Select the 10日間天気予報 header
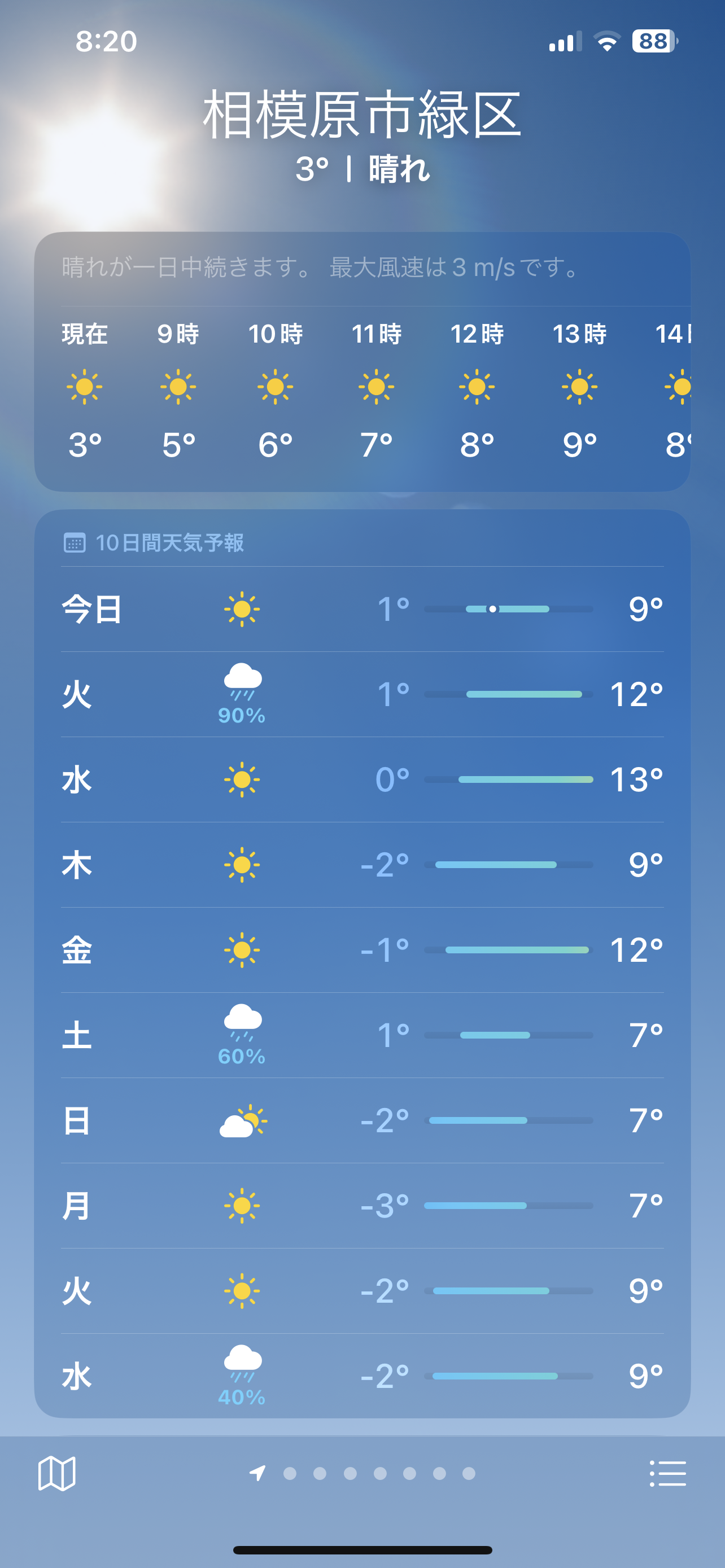The width and height of the screenshot is (725, 1568). pos(171,544)
